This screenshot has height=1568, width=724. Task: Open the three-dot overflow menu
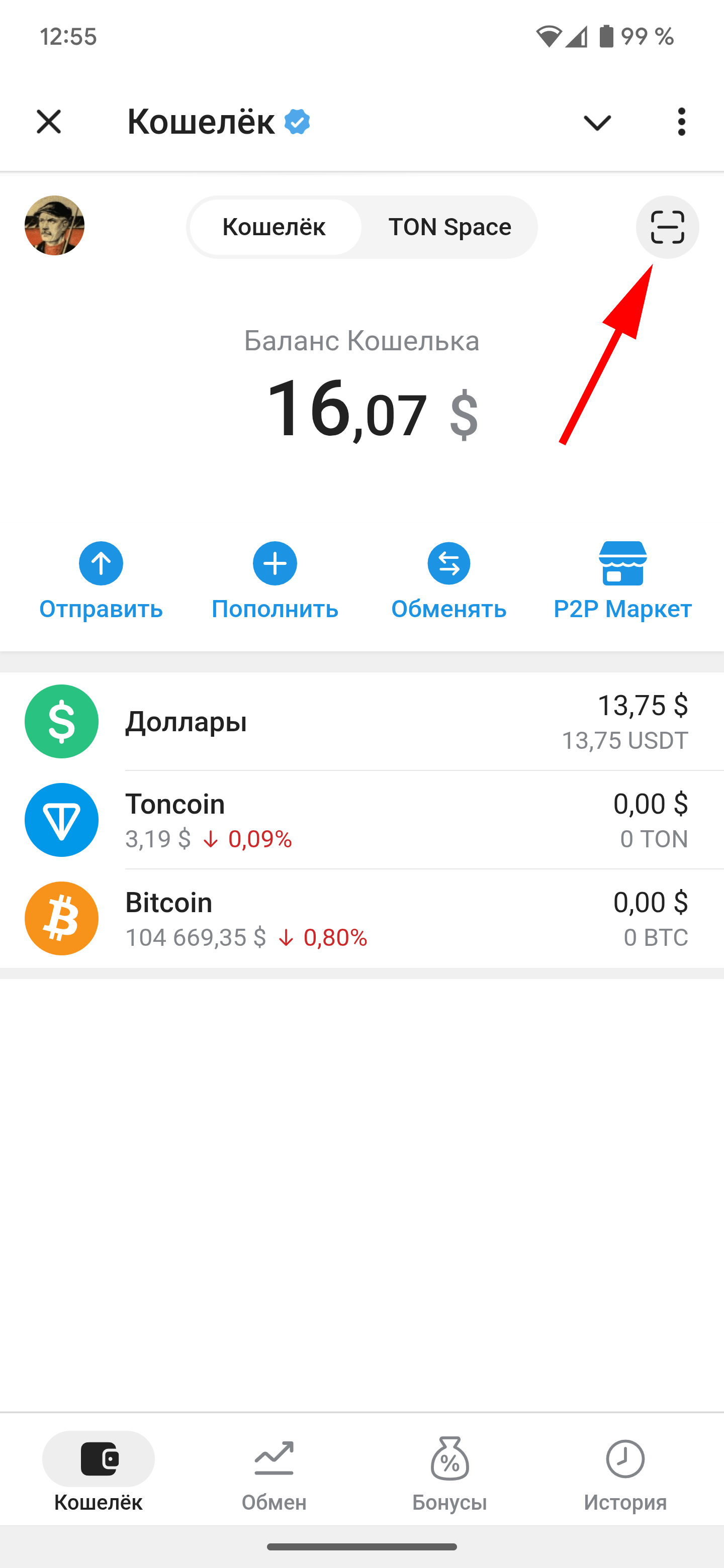681,122
